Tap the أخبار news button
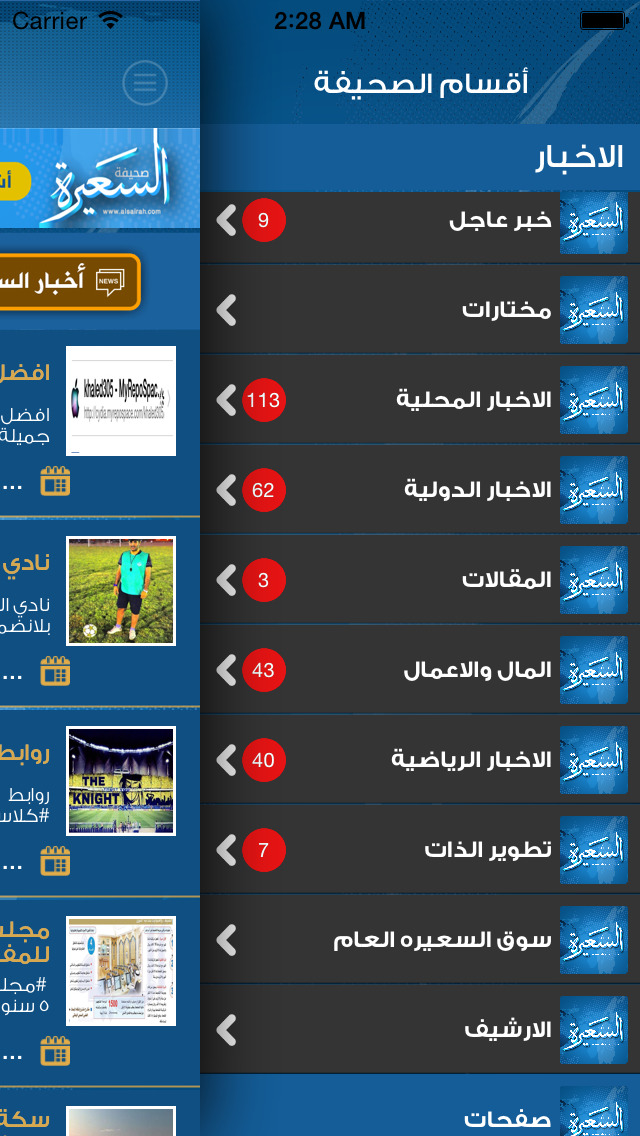The image size is (640, 1136). 70,282
